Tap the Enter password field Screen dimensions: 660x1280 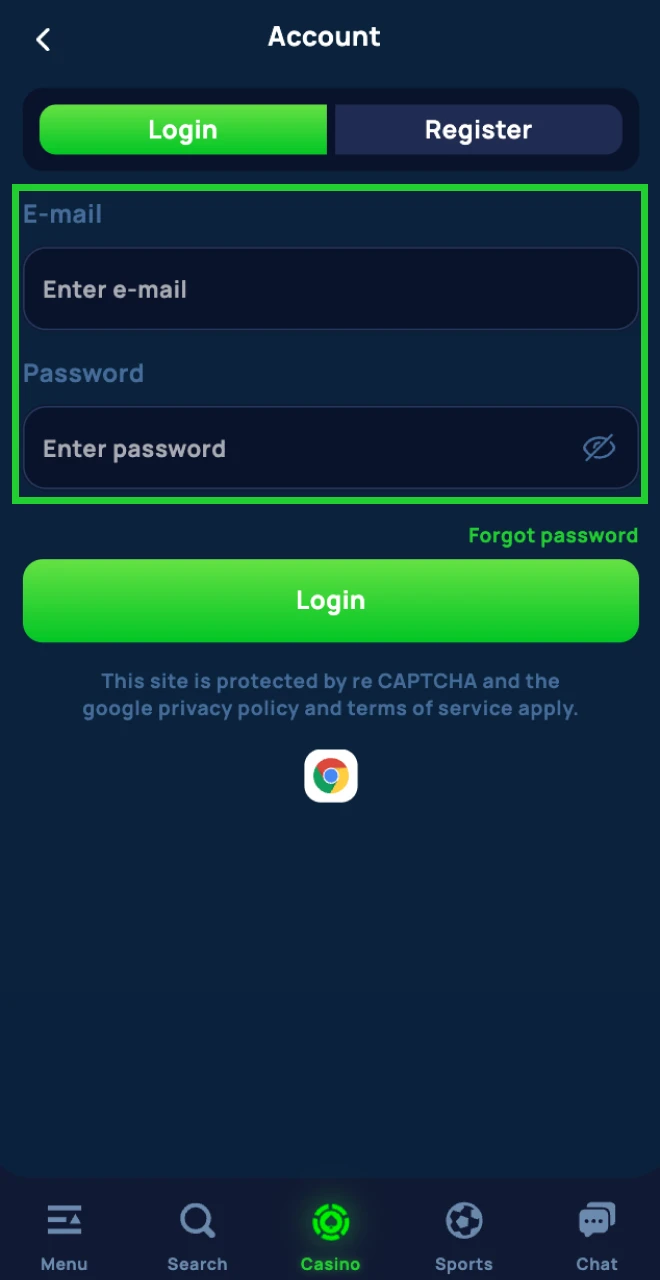[x=300, y=448]
